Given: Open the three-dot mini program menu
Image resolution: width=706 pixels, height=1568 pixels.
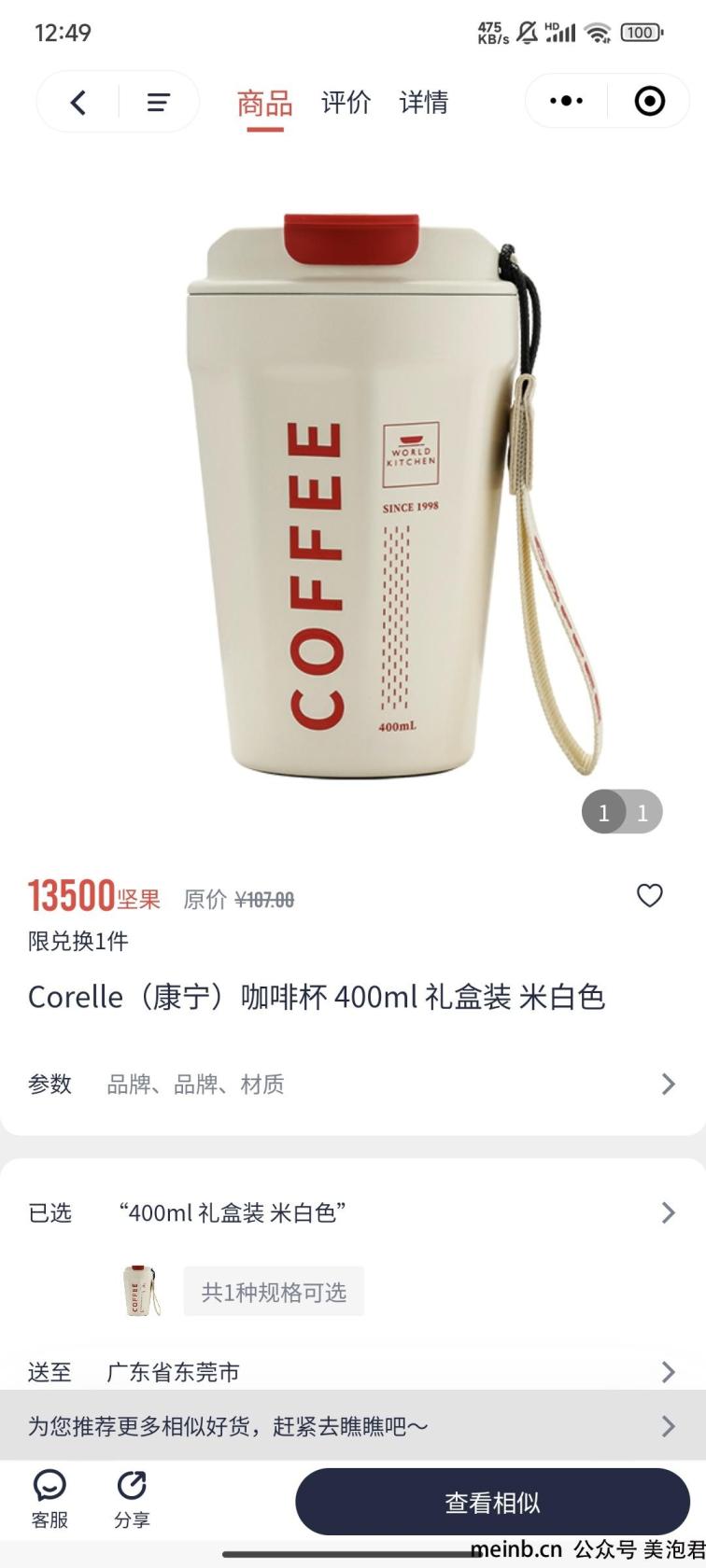Looking at the screenshot, I should click(566, 101).
